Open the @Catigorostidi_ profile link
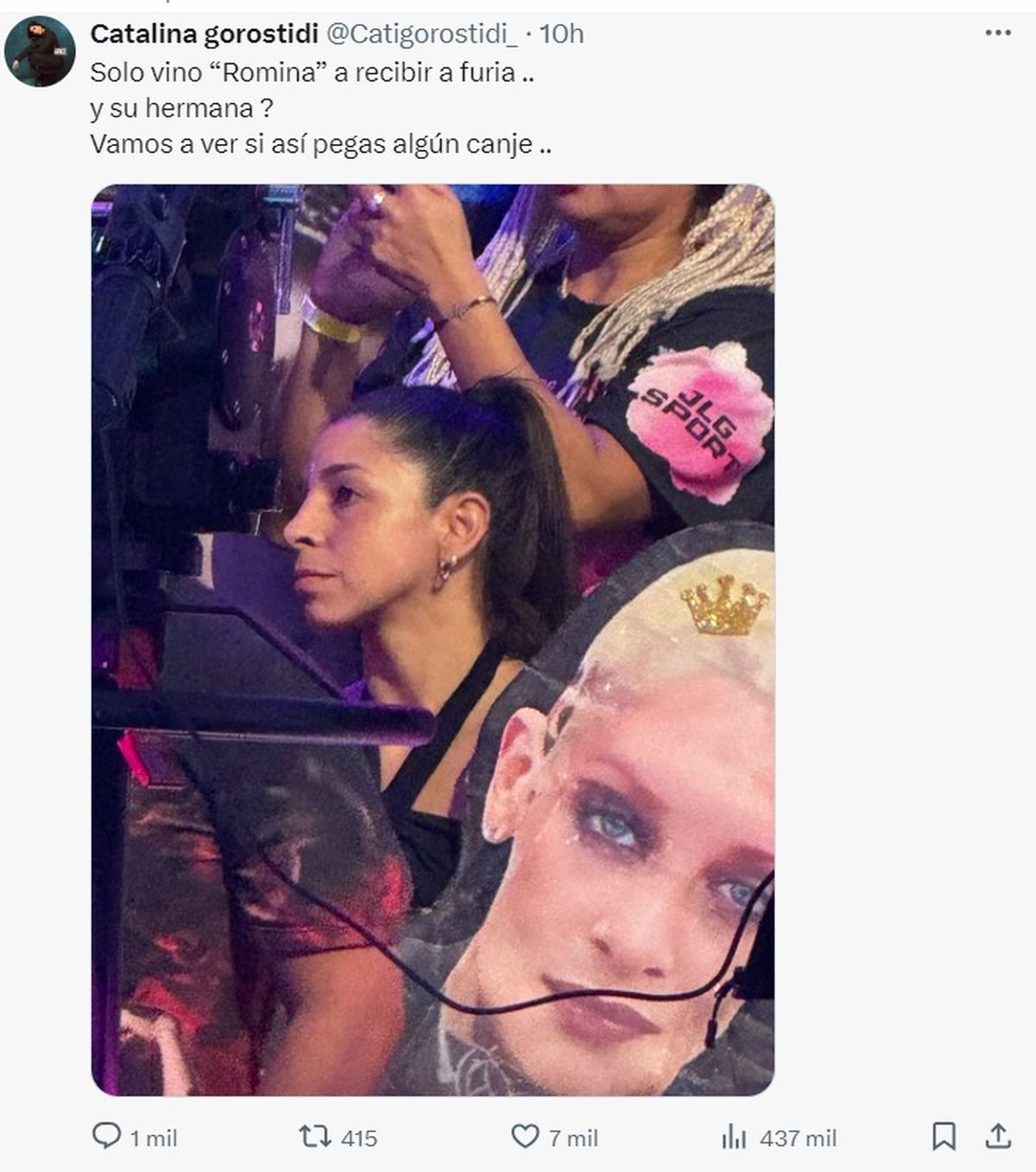This screenshot has width=1036, height=1172. coord(420,34)
